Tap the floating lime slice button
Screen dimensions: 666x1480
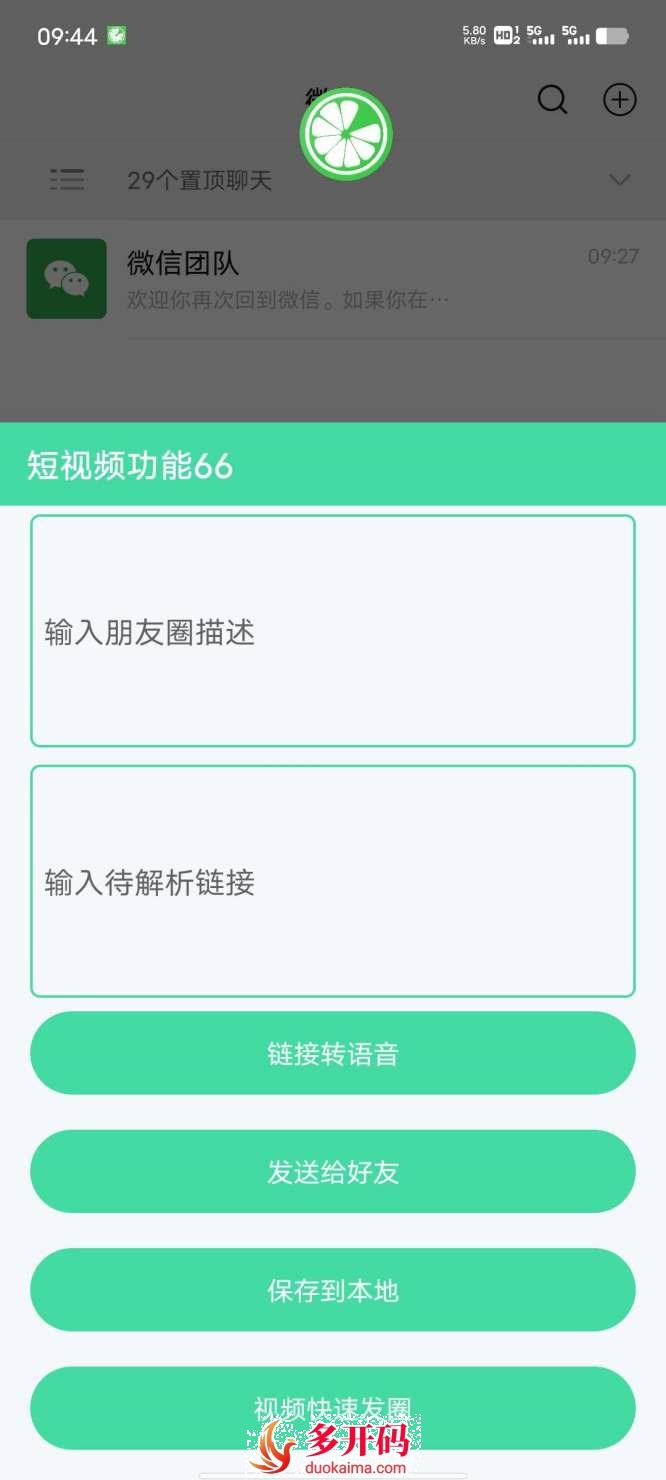coord(346,135)
